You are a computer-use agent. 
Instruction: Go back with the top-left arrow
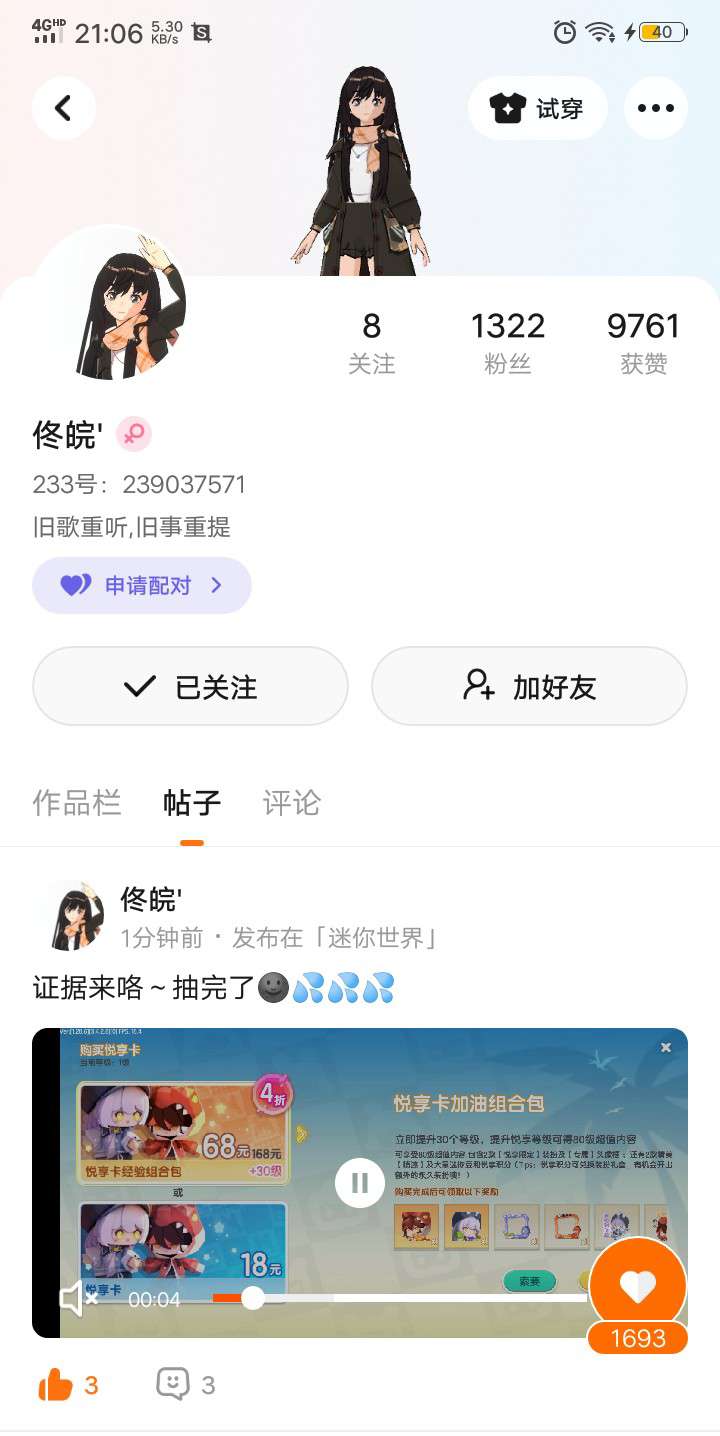63,108
